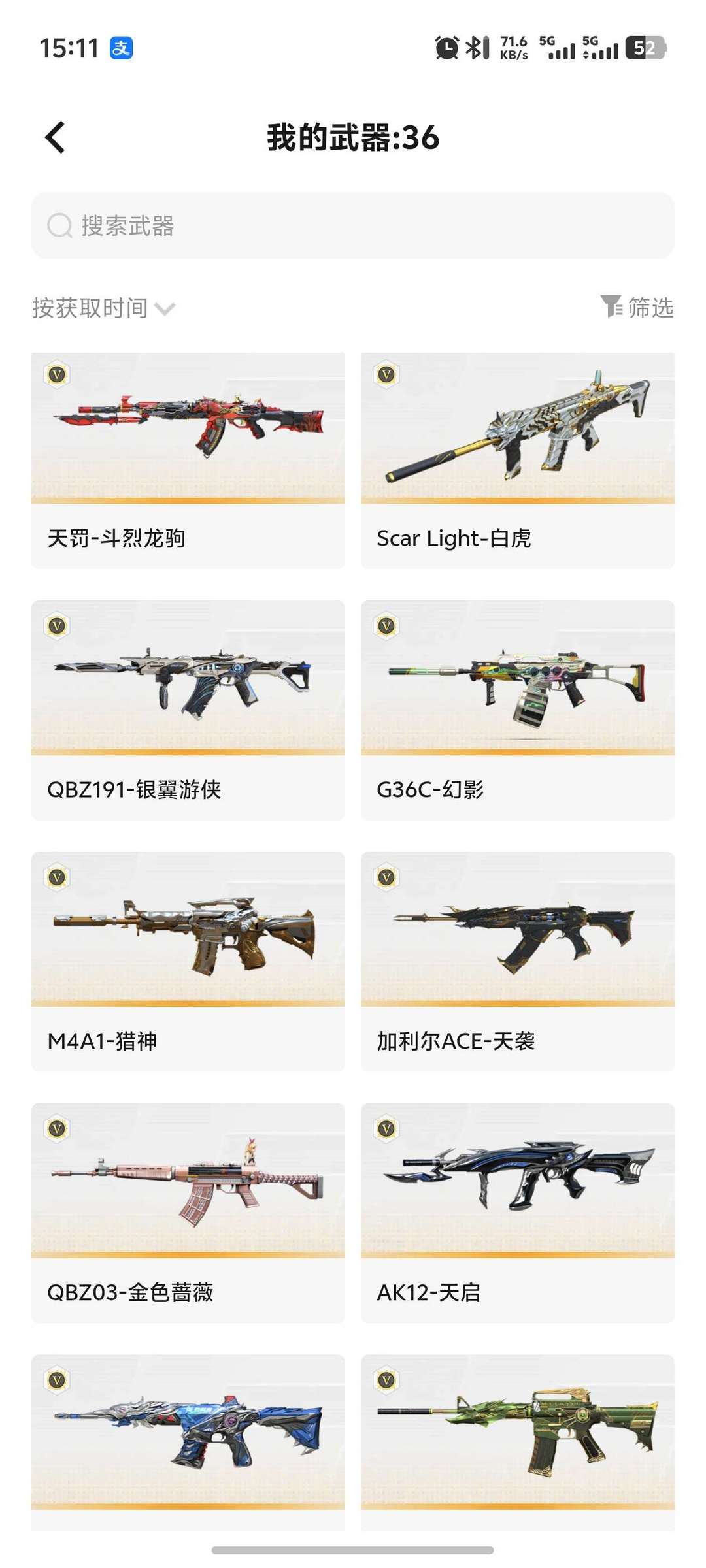Tap the back arrow to leave weapon list

click(x=56, y=137)
